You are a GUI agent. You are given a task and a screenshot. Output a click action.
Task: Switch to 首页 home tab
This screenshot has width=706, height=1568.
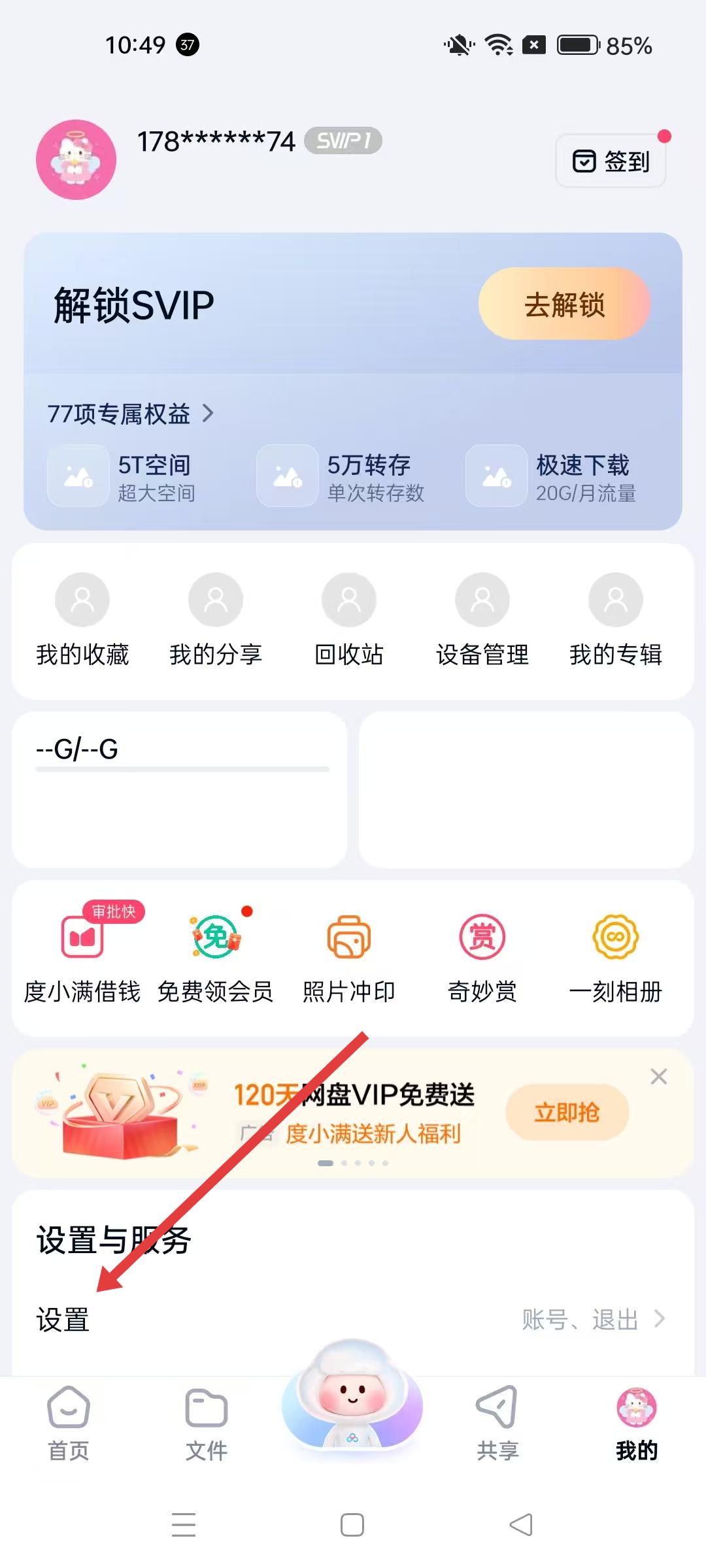(69, 1423)
